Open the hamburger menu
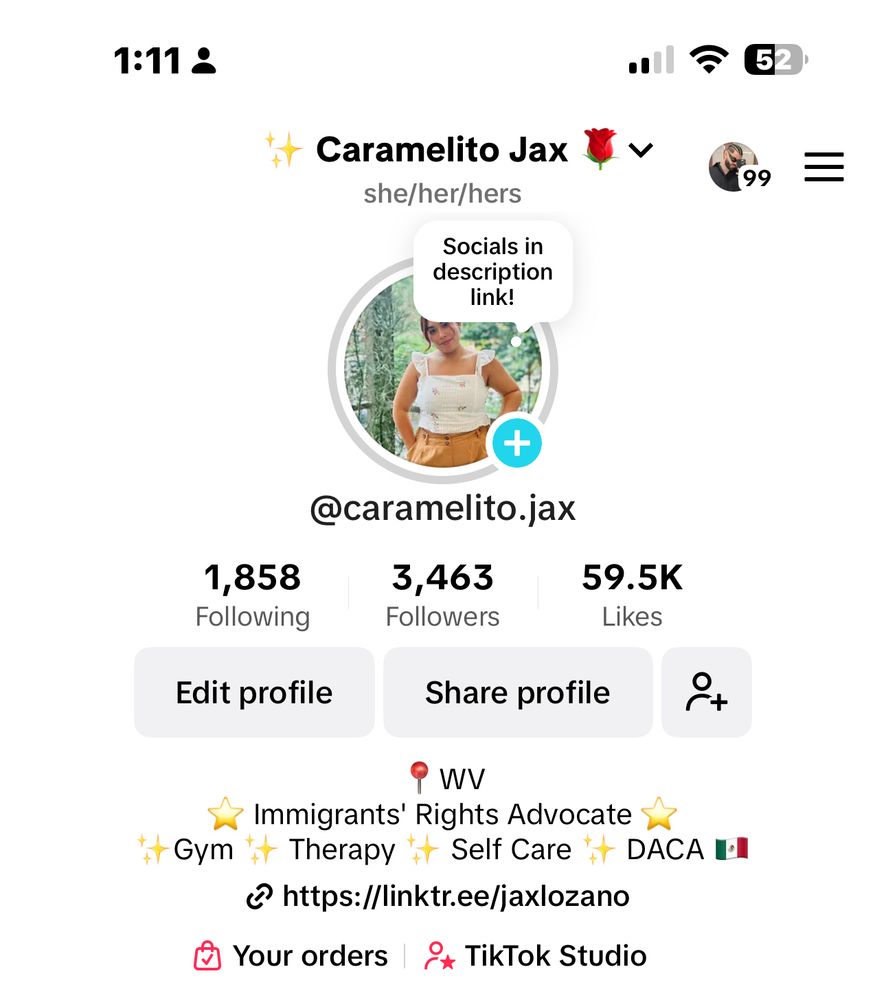886x1000 pixels. click(x=824, y=167)
